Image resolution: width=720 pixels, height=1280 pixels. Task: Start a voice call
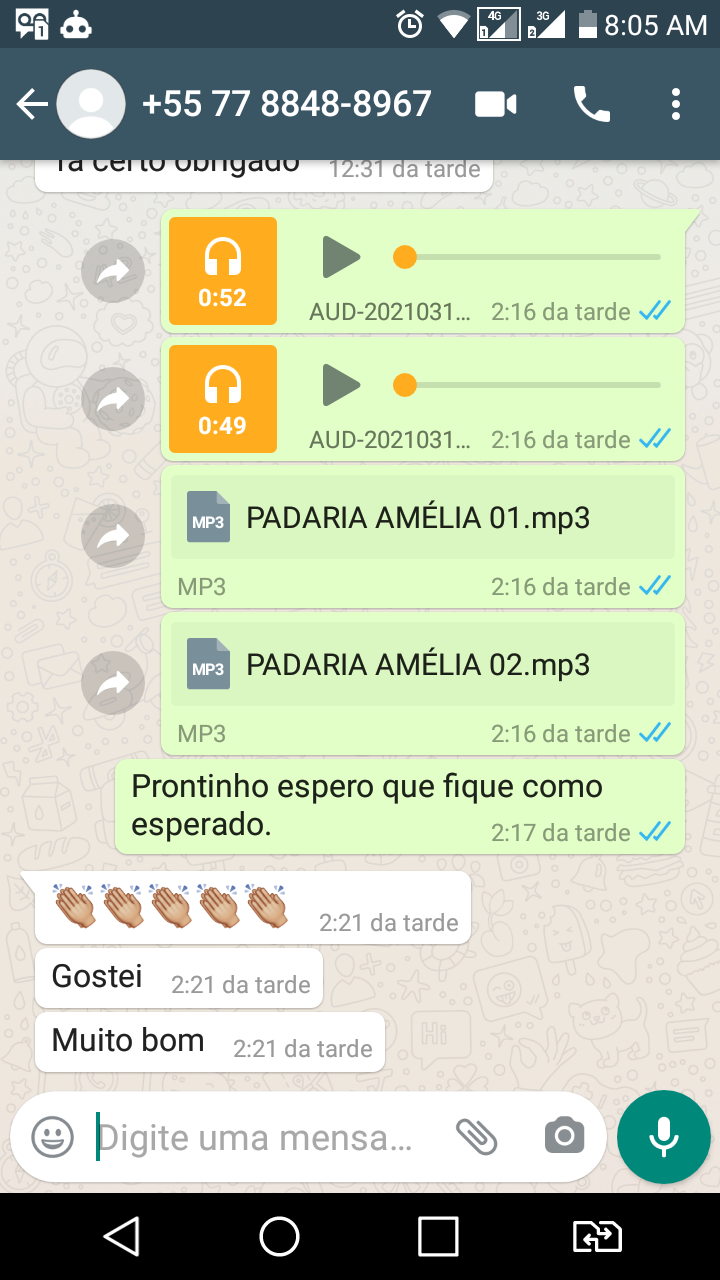591,104
